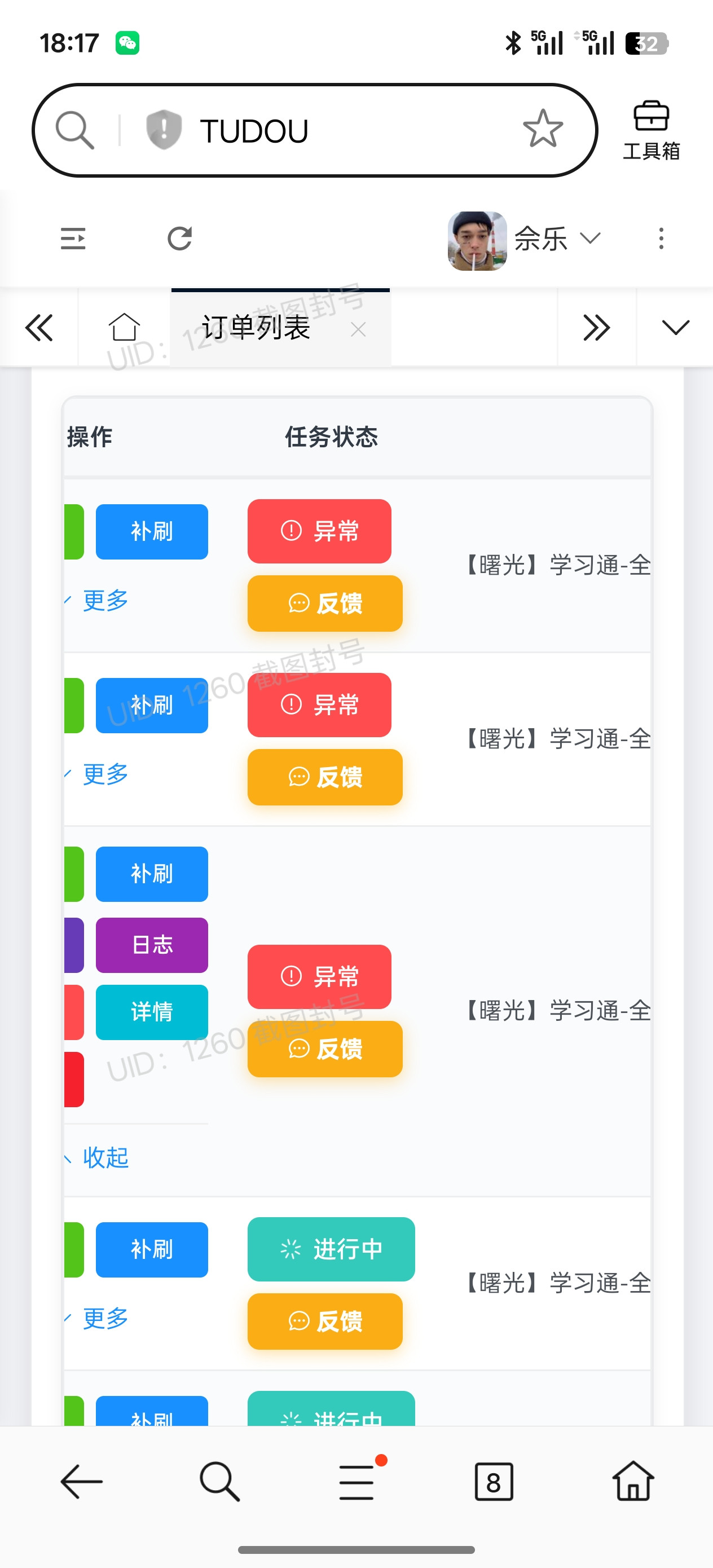Go to the home tab icon
The width and height of the screenshot is (713, 1568).
click(x=124, y=328)
